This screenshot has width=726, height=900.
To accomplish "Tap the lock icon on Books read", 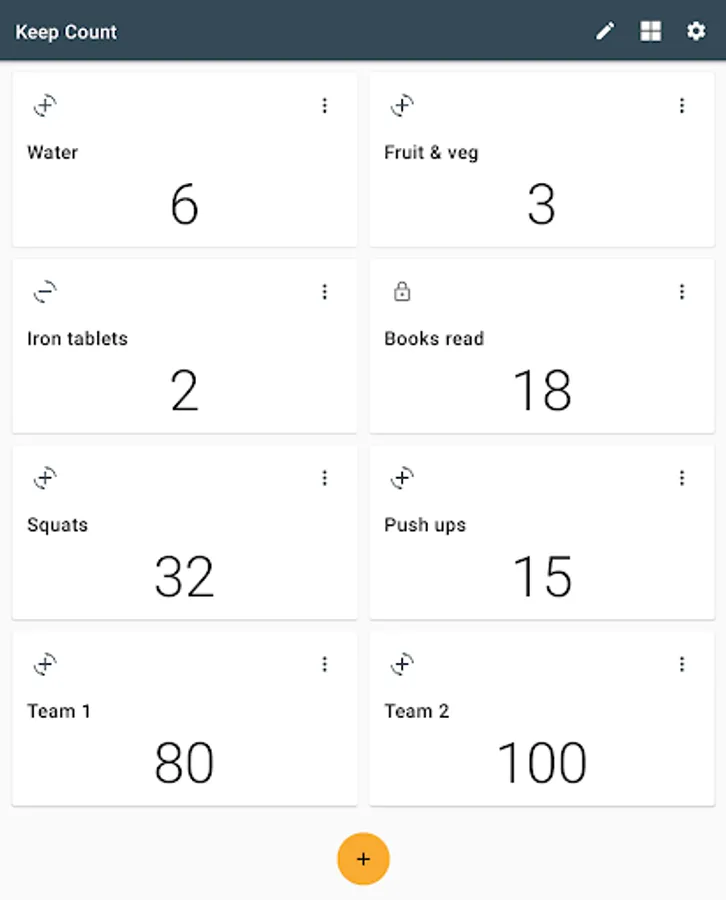I will tap(402, 292).
